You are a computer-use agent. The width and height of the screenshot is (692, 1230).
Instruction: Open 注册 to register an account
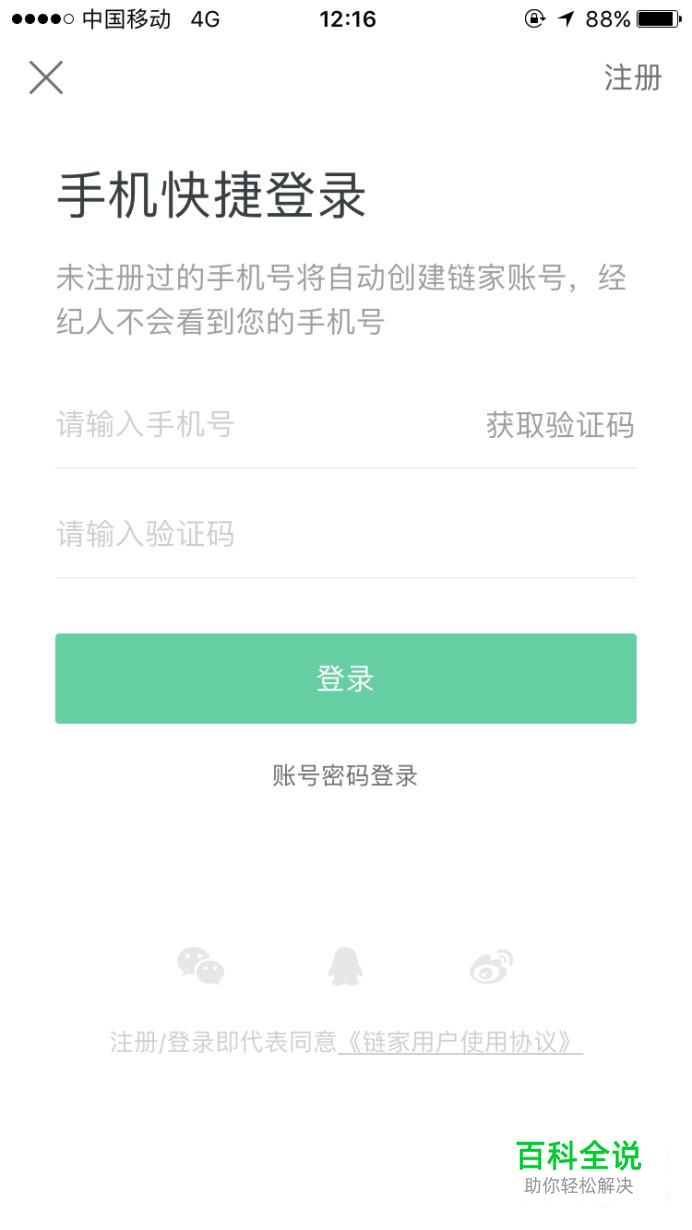(x=632, y=77)
